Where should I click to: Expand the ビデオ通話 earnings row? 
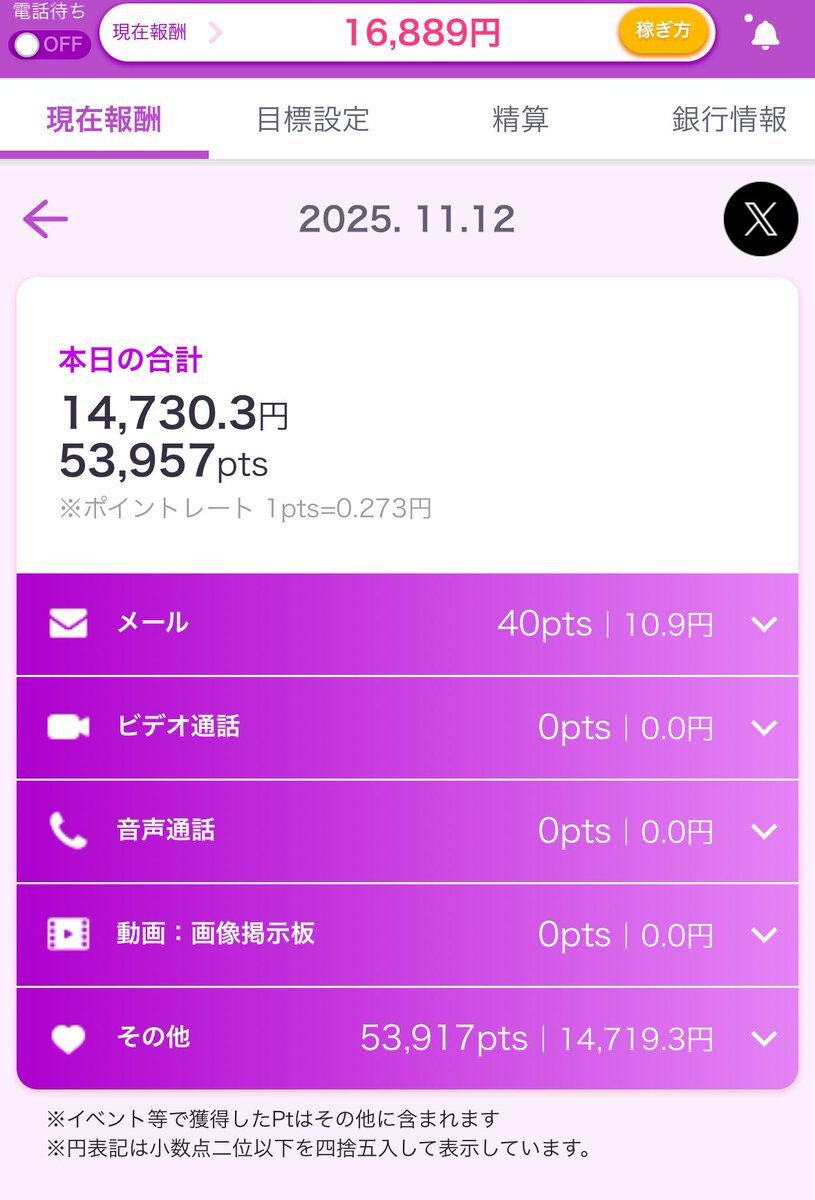764,728
